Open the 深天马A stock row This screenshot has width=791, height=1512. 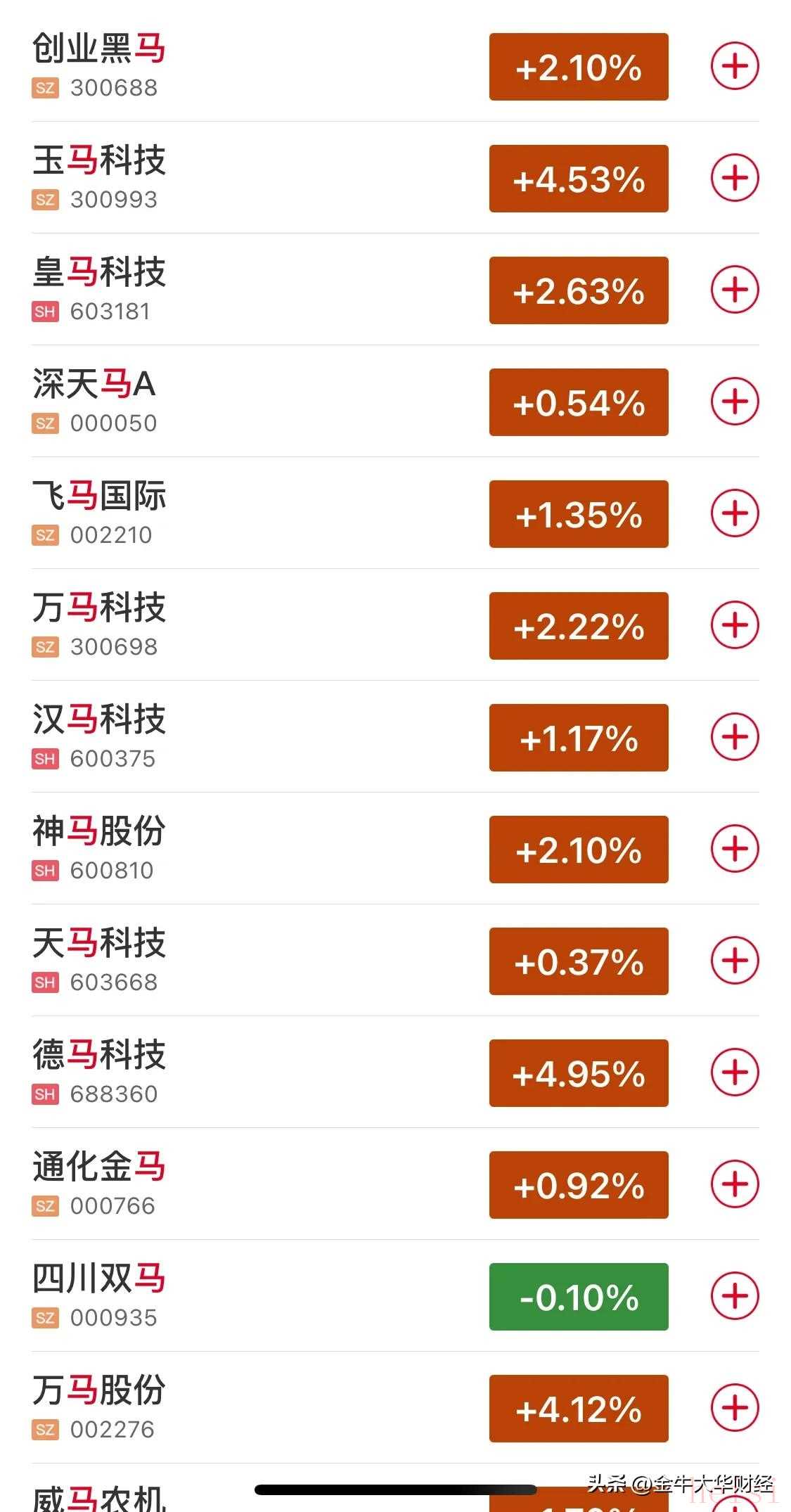[94, 385]
